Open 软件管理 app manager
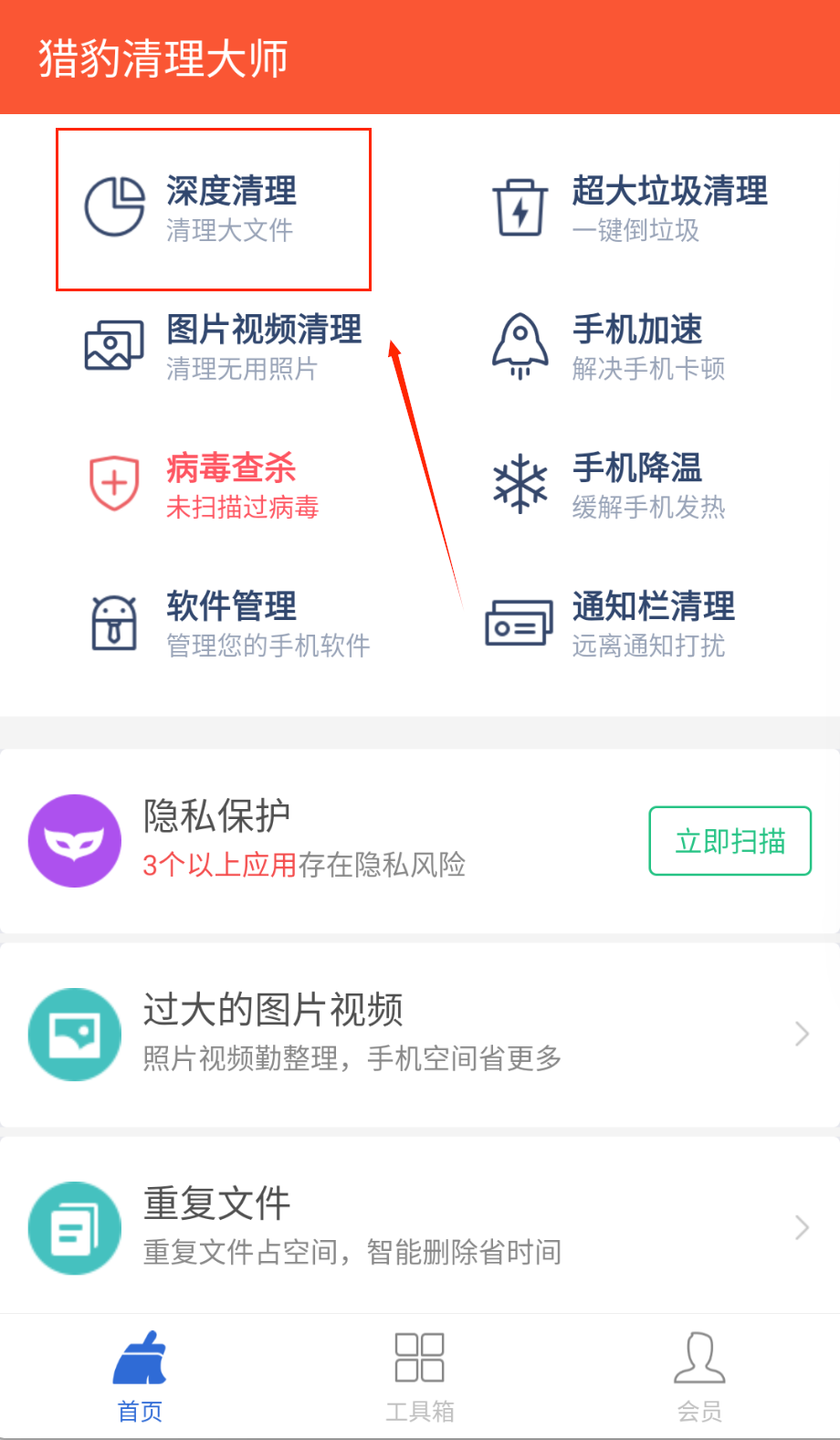Screen dimensions: 840x1440 point(228,624)
